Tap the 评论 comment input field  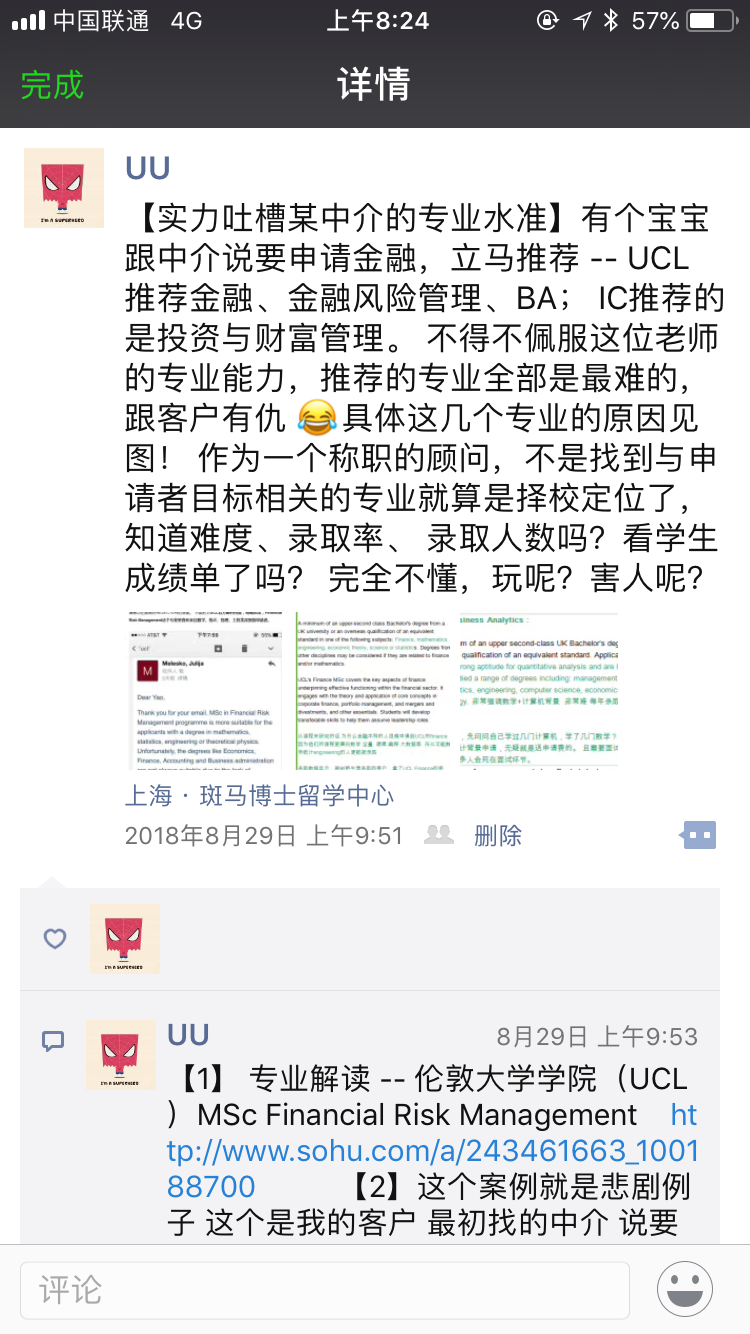325,1289
